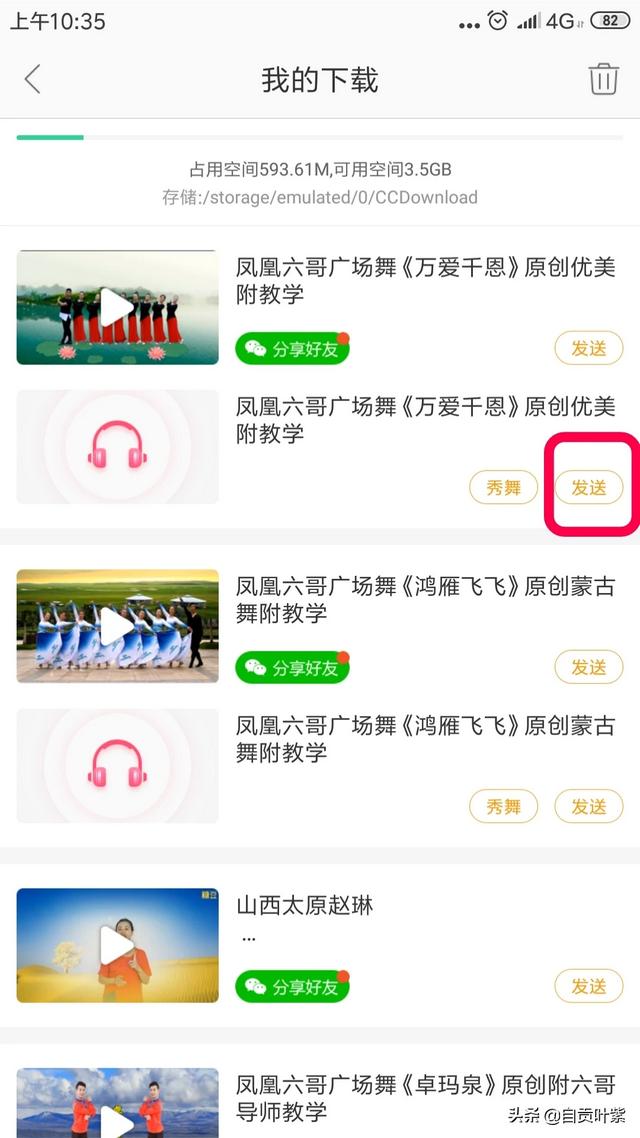Viewport: 640px width, 1138px height.
Task: Play the 鸿雁飞飞 video download
Action: (x=117, y=626)
